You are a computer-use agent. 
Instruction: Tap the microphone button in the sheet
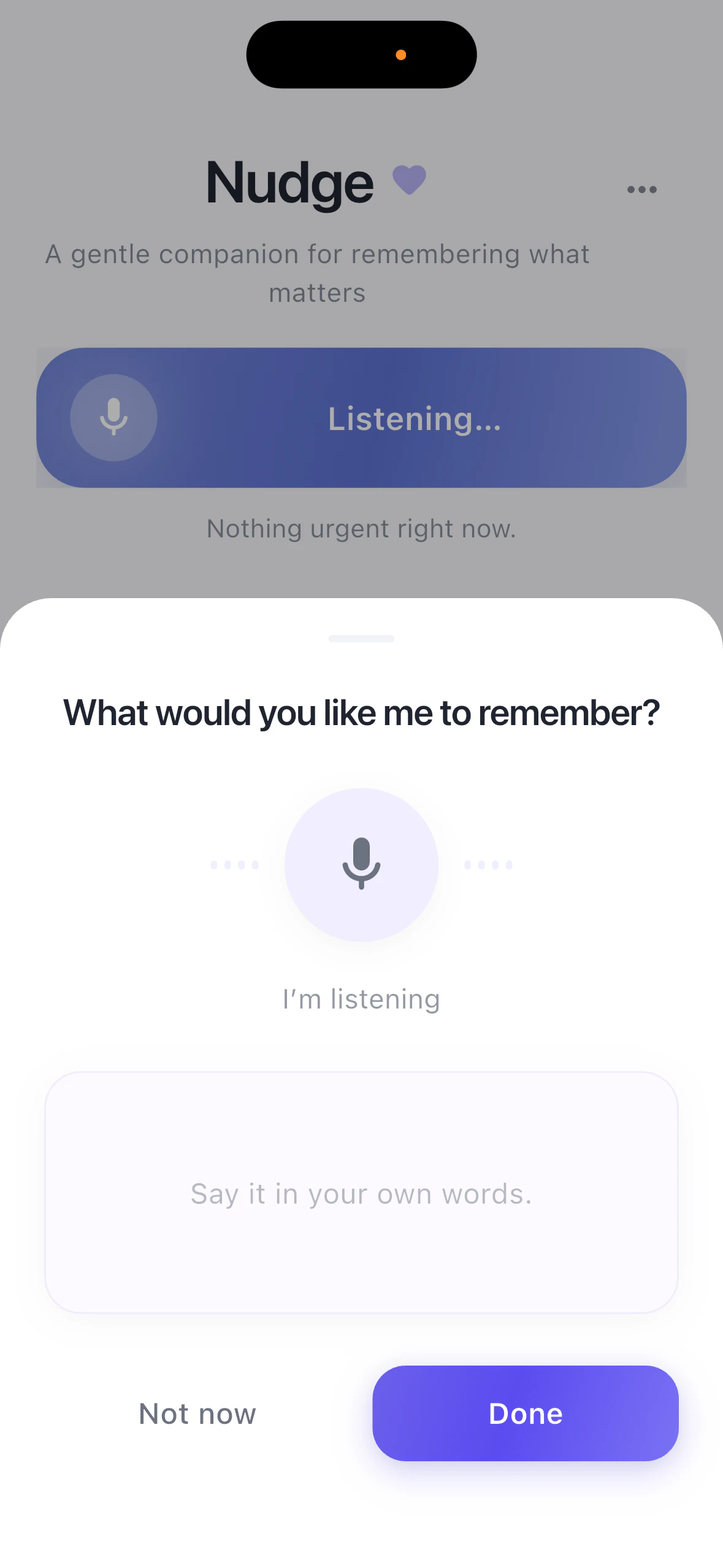click(361, 864)
